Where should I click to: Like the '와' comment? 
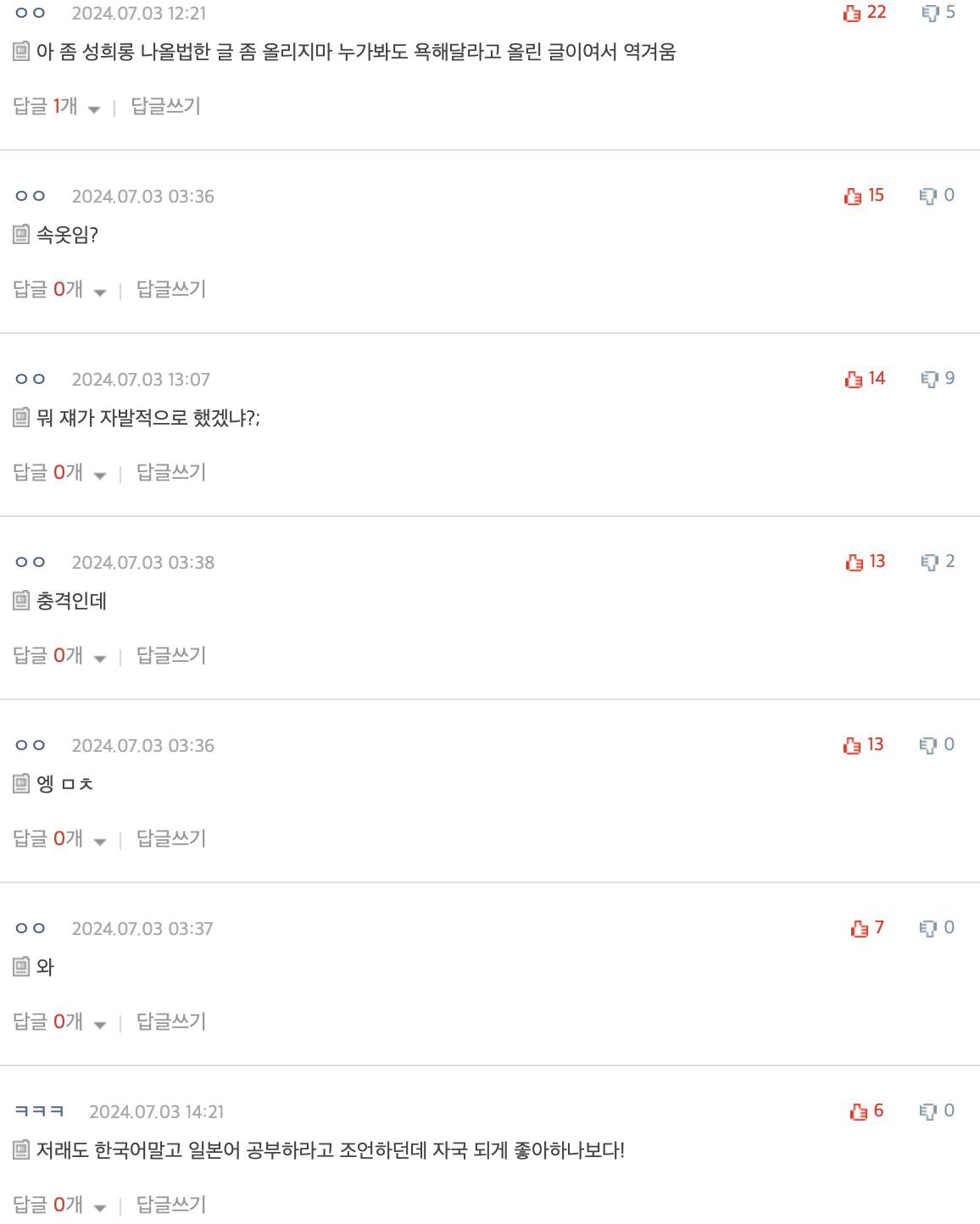(859, 928)
